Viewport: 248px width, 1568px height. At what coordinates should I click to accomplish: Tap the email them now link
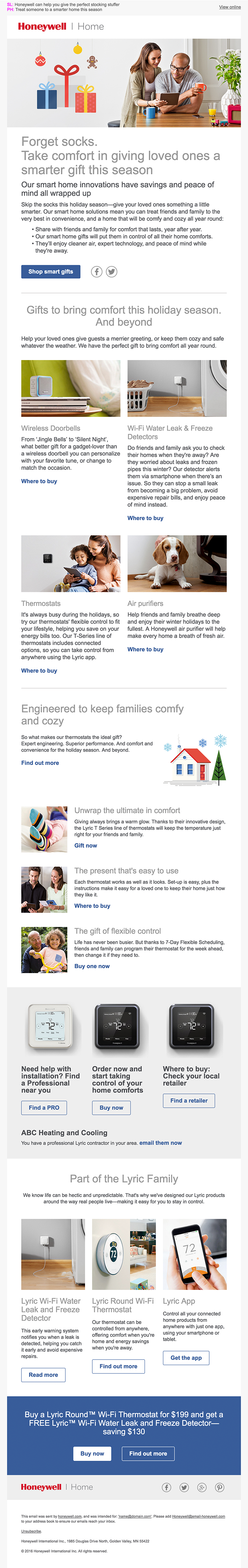(160, 1143)
